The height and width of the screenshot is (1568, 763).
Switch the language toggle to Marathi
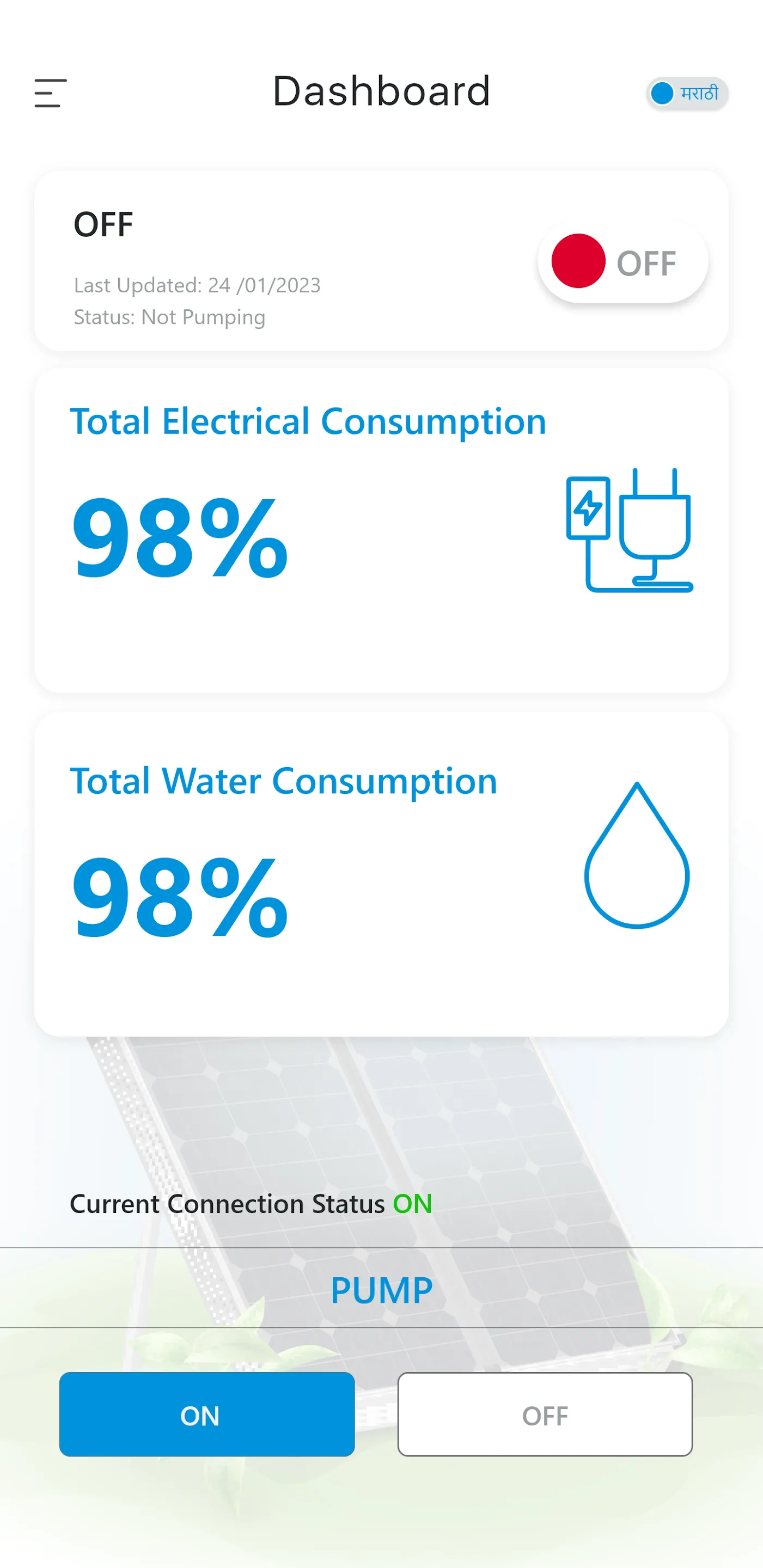[687, 94]
